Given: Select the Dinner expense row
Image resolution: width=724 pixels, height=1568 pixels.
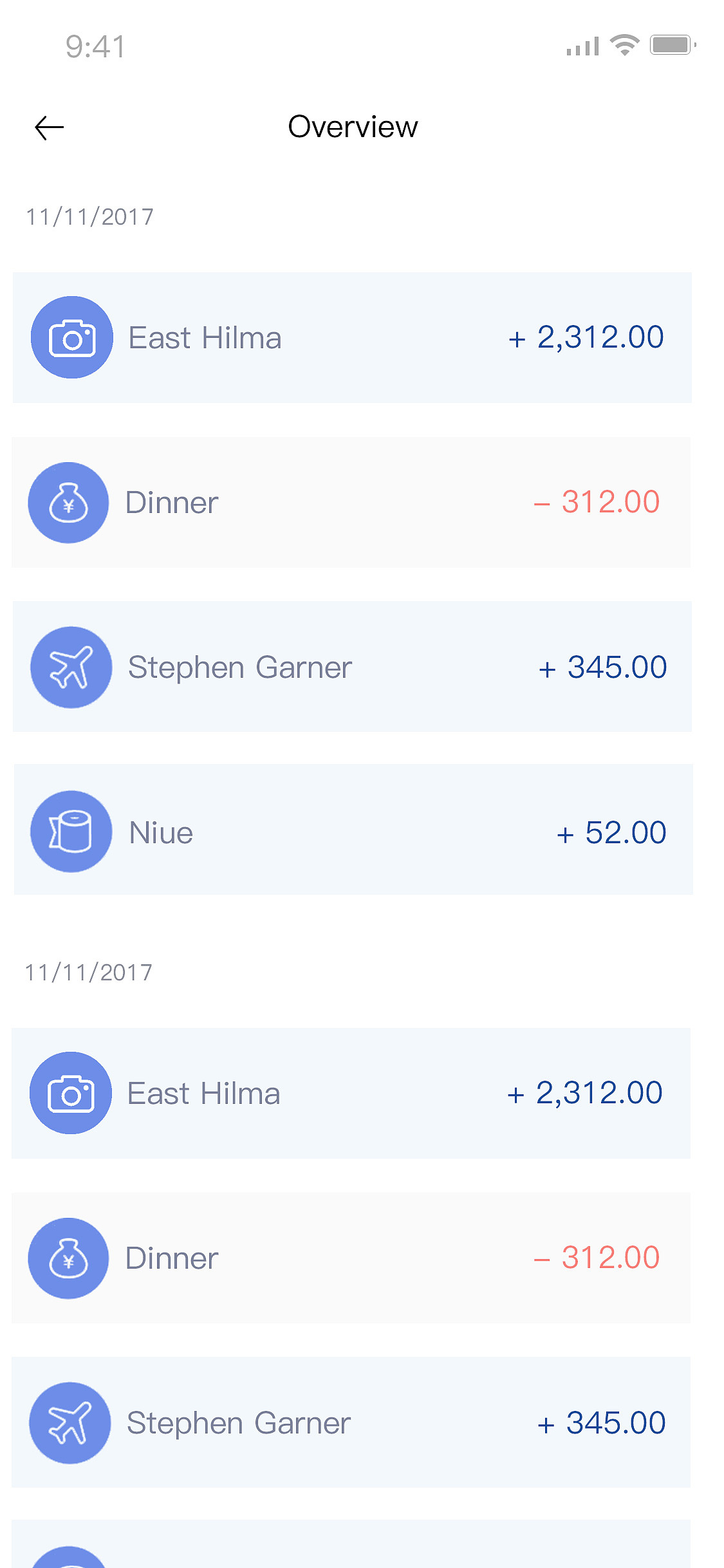Looking at the screenshot, I should pyautogui.click(x=353, y=503).
